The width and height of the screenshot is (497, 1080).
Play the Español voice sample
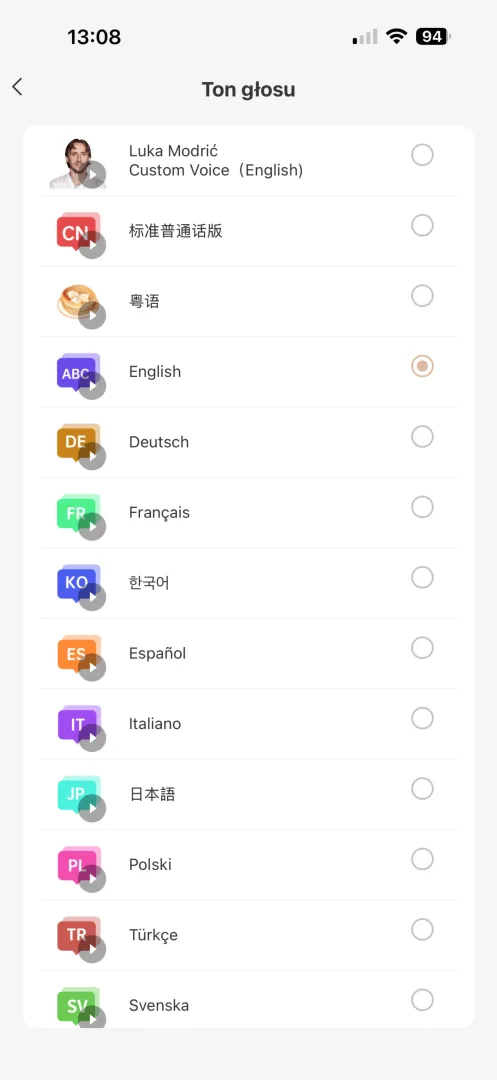[92, 667]
